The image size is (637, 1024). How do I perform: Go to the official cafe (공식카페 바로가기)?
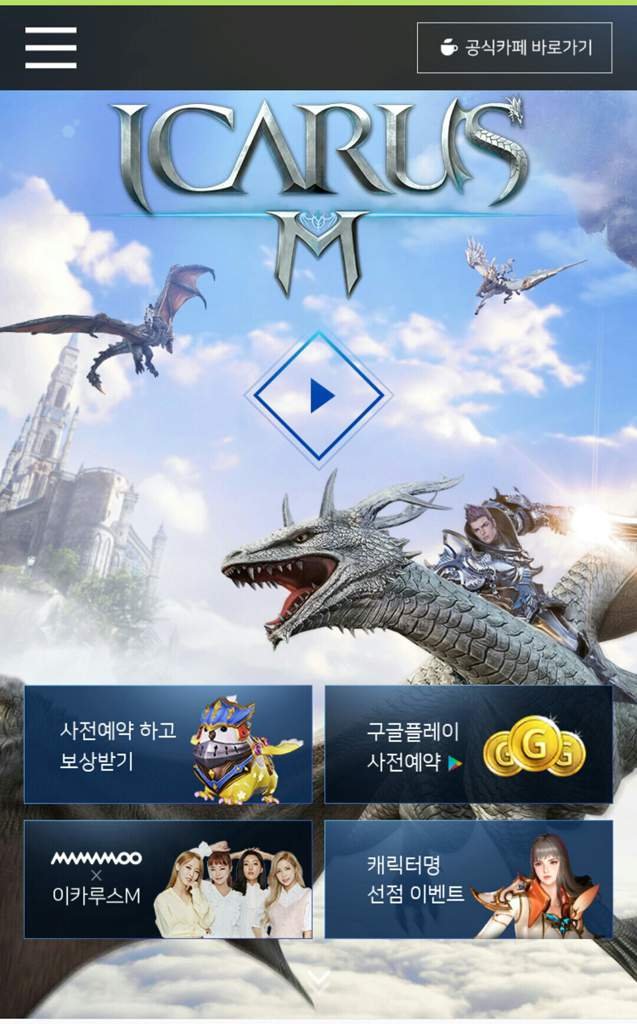(x=514, y=48)
